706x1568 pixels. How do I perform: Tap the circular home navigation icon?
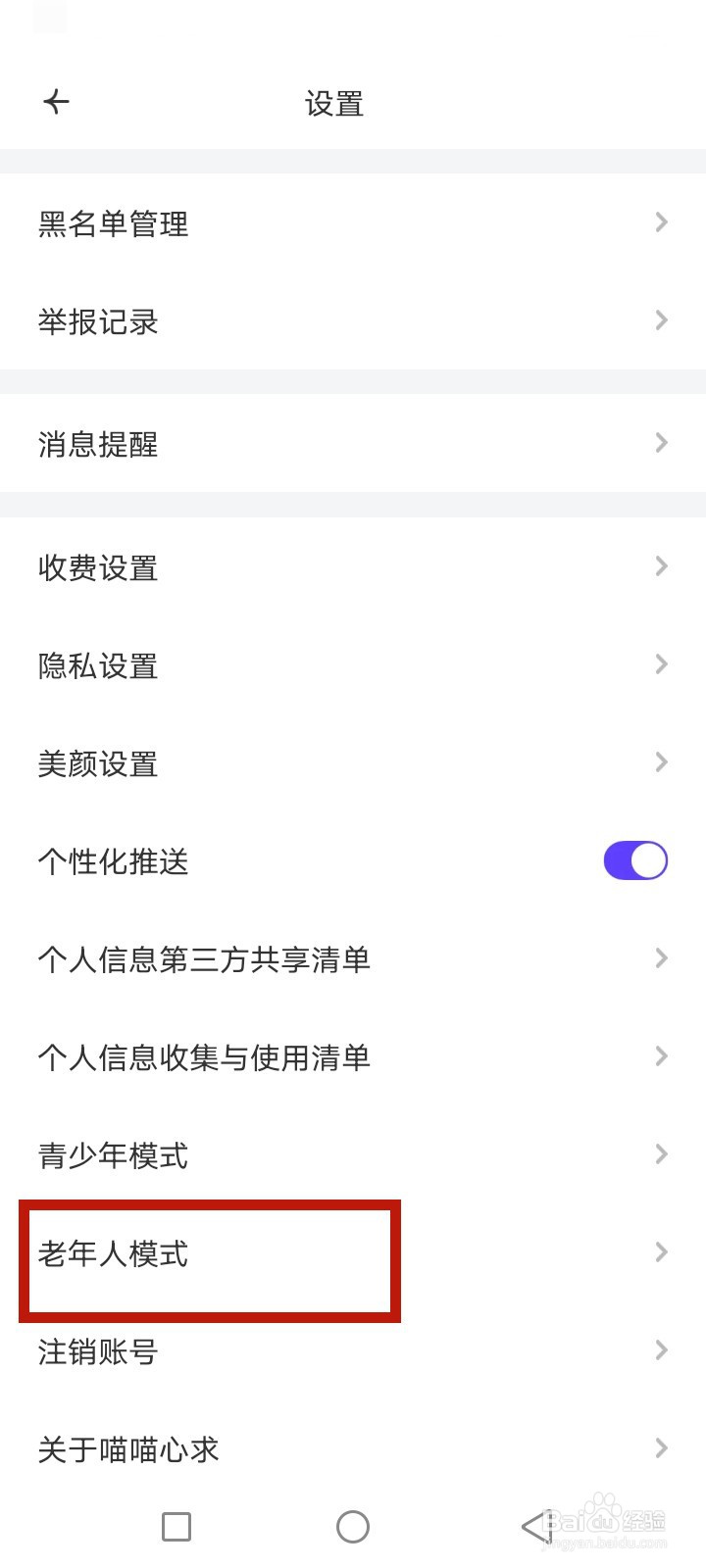353,1526
